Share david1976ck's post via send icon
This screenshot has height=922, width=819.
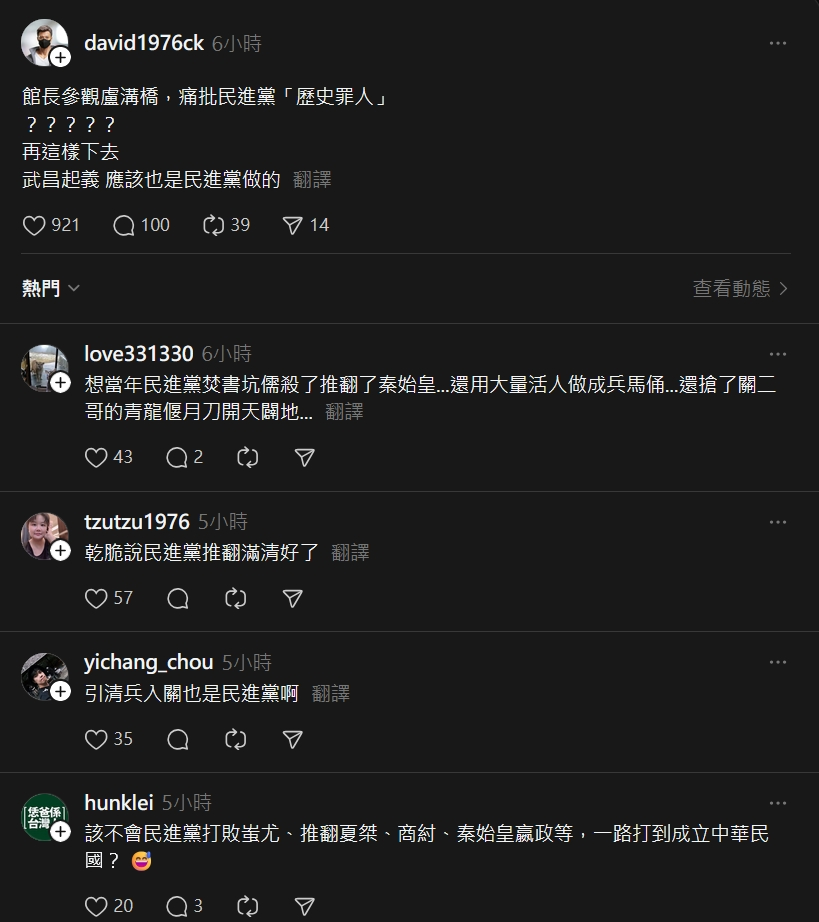click(292, 225)
